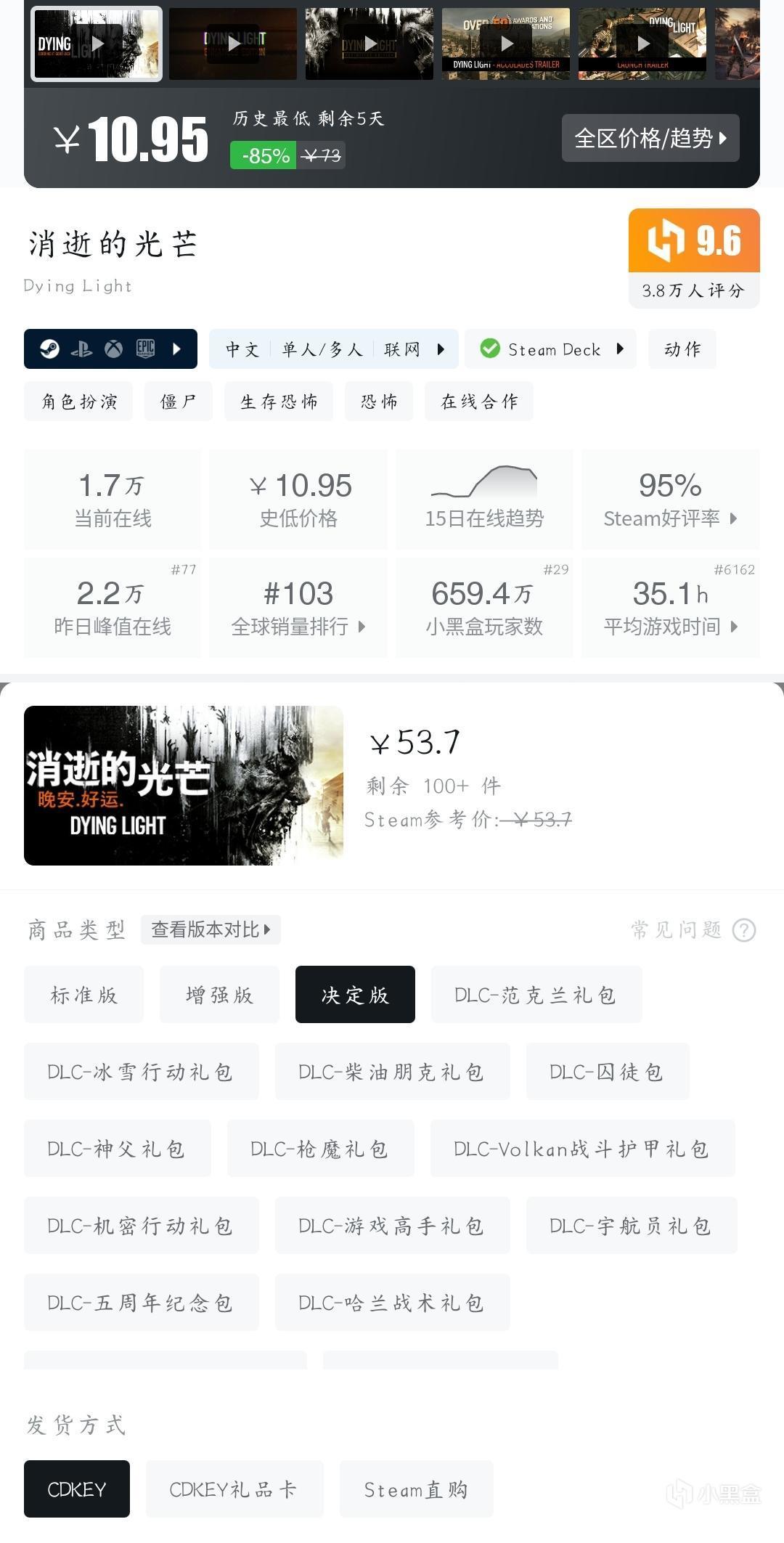Choose the 标准版 edition
Image resolution: width=784 pixels, height=1543 pixels.
83,995
